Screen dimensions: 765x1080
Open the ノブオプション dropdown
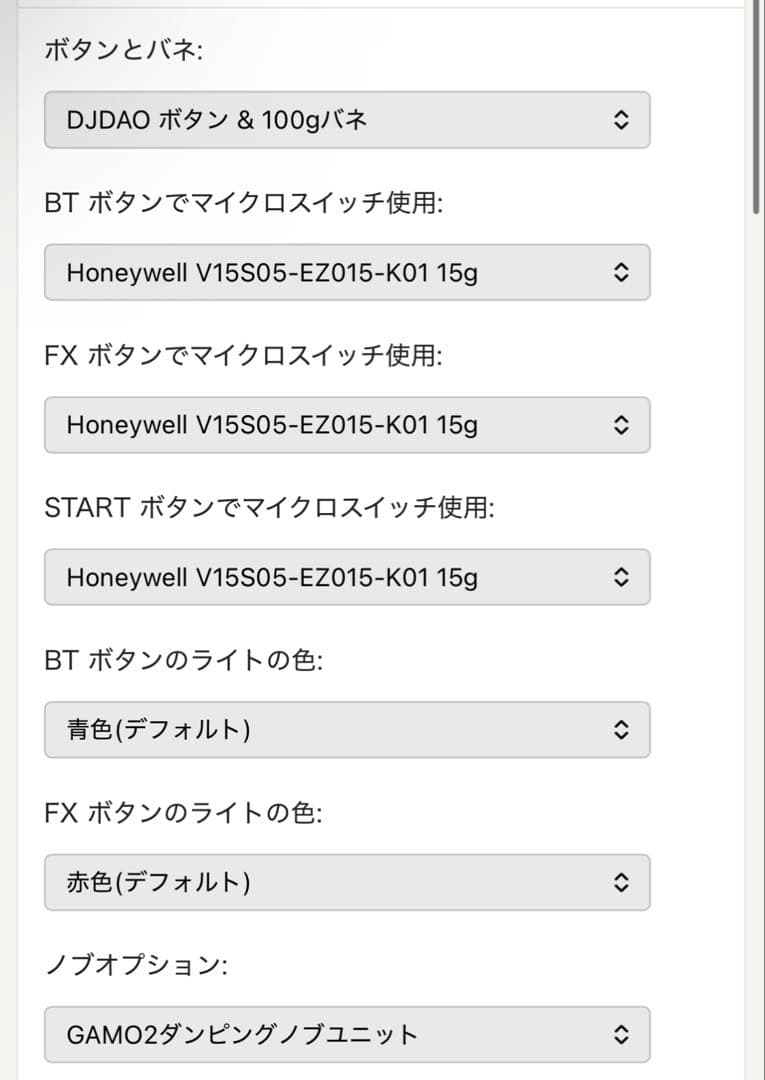click(x=345, y=1034)
